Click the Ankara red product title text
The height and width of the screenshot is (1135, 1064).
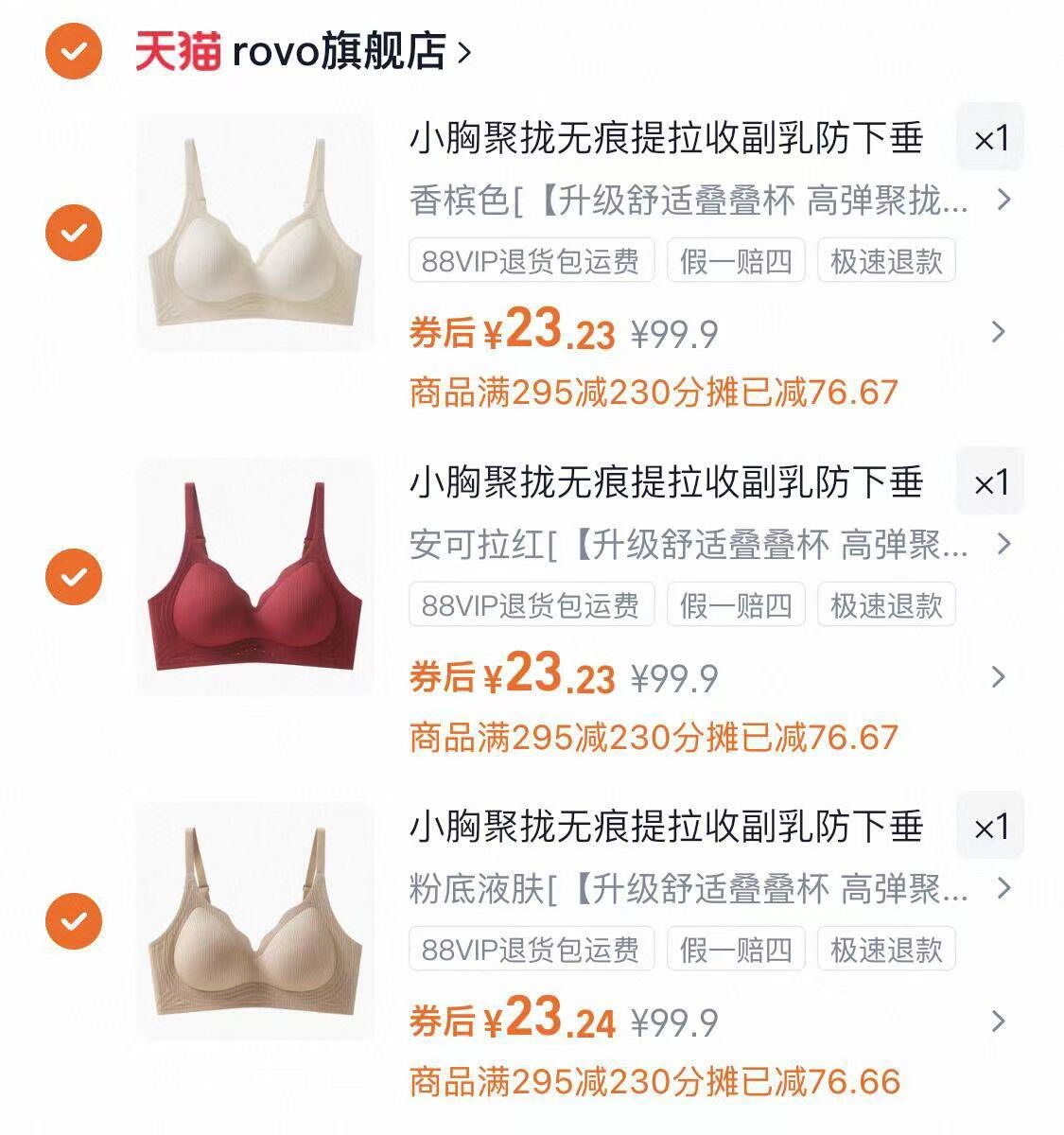pos(667,483)
